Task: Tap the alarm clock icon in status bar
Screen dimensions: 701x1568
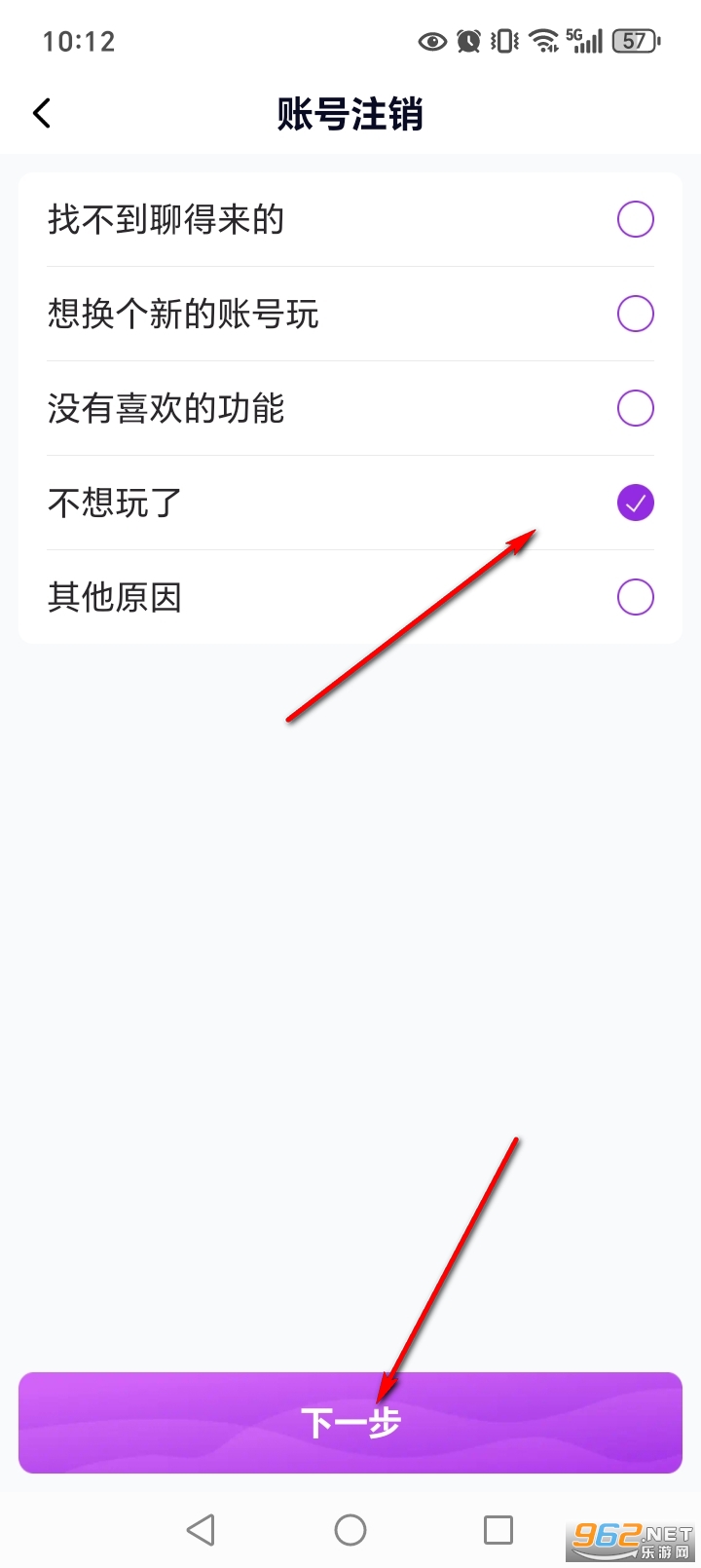Action: click(467, 41)
